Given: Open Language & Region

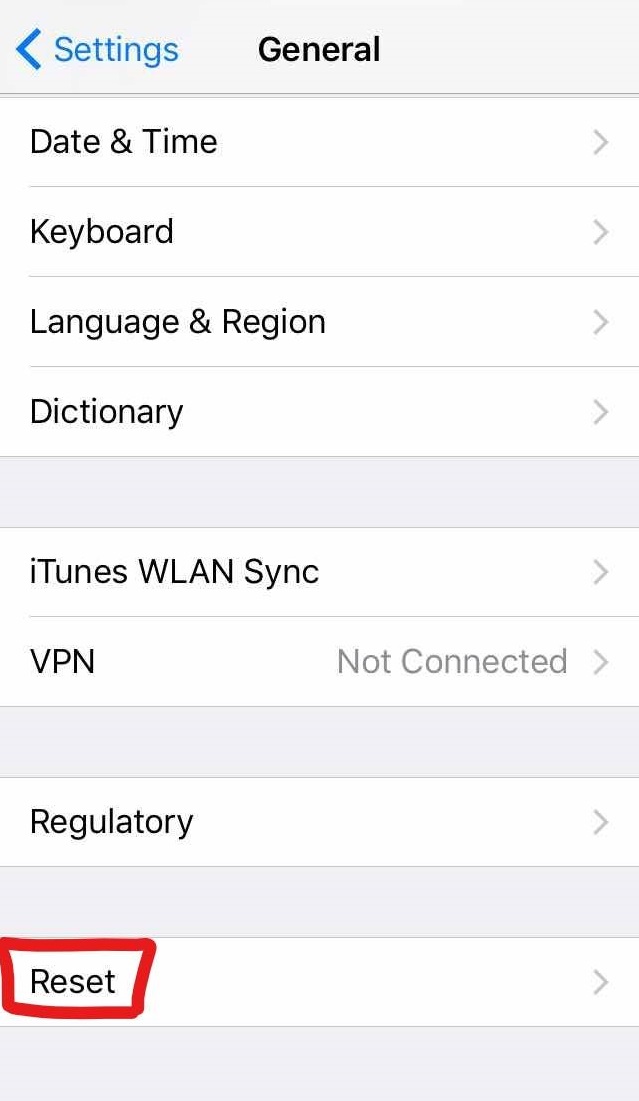Looking at the screenshot, I should click(320, 322).
